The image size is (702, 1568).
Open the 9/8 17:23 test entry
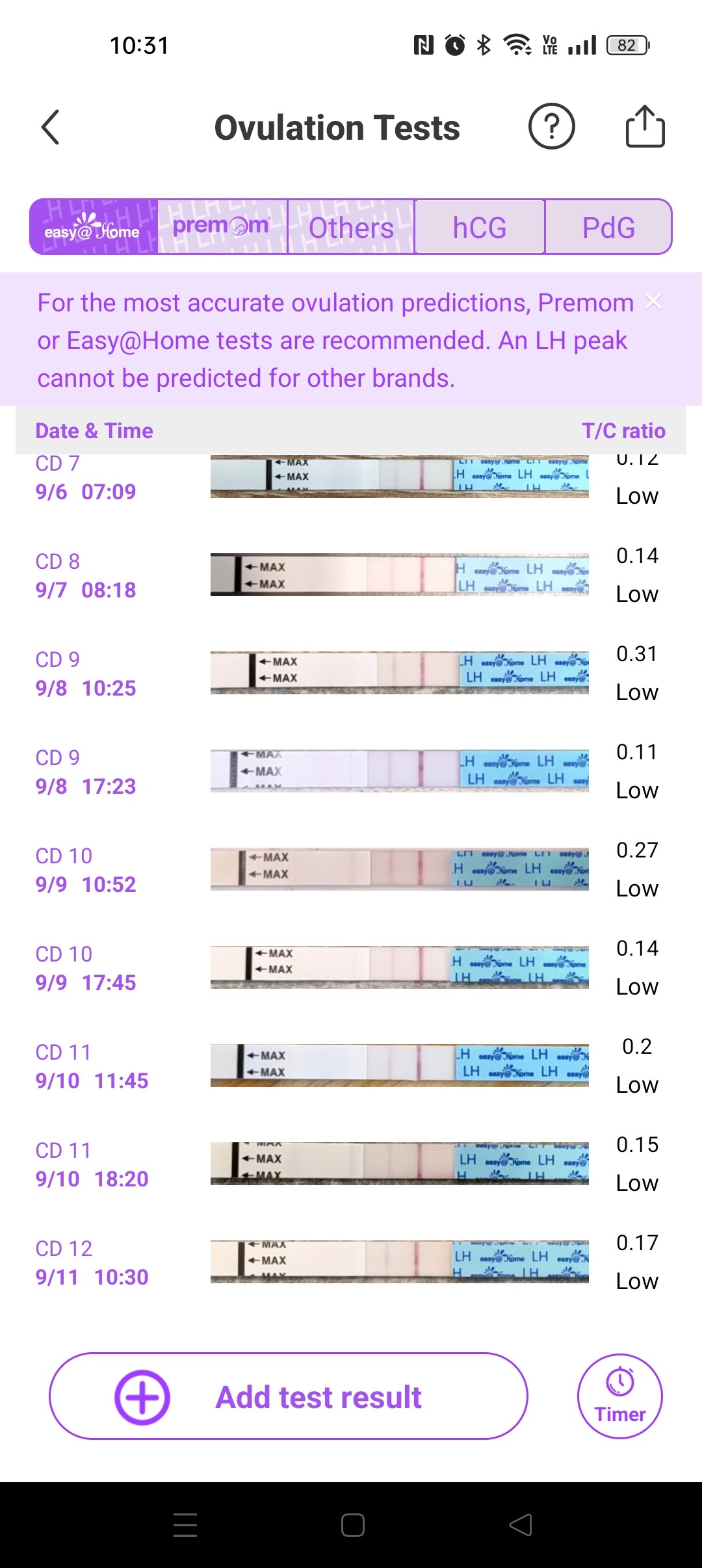click(351, 772)
